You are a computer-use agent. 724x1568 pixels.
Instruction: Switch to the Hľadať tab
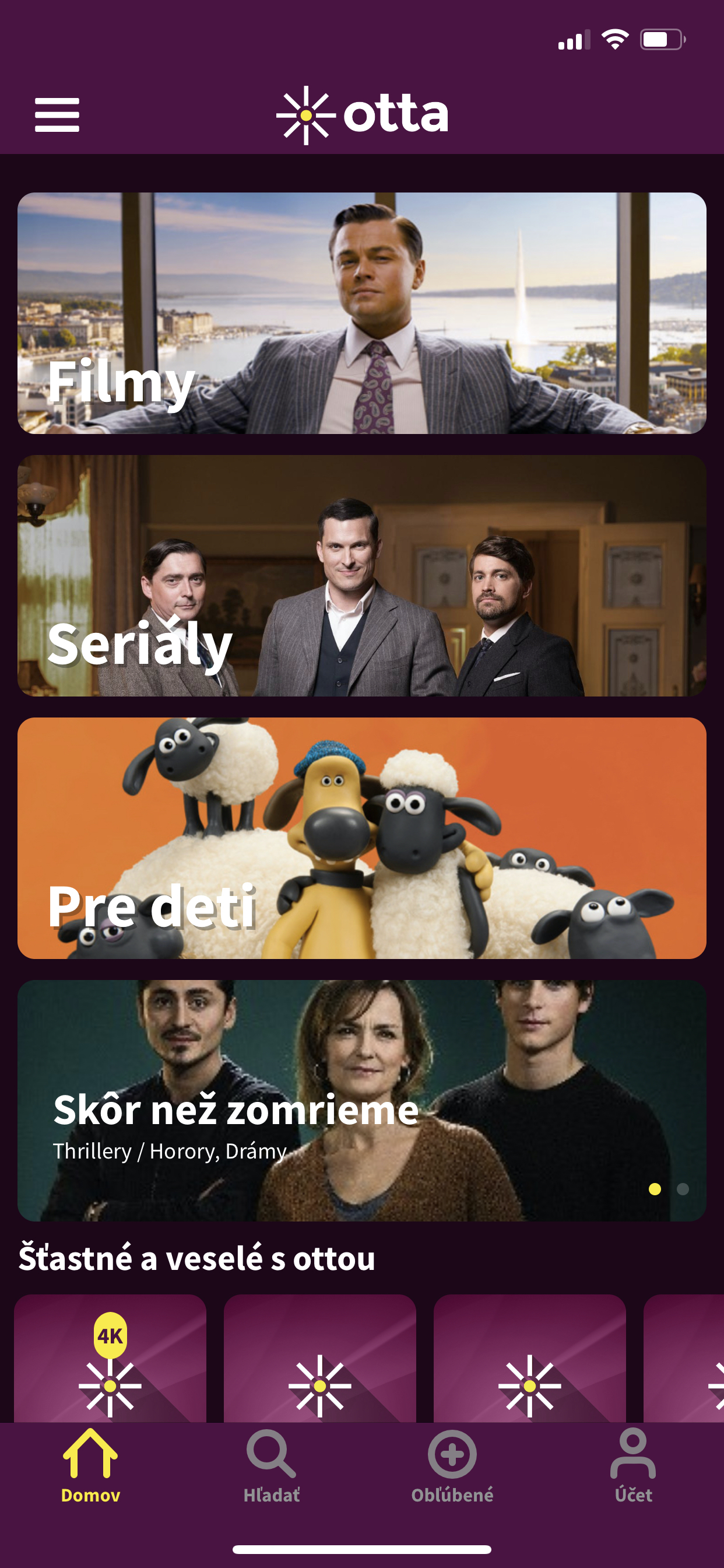click(271, 1466)
